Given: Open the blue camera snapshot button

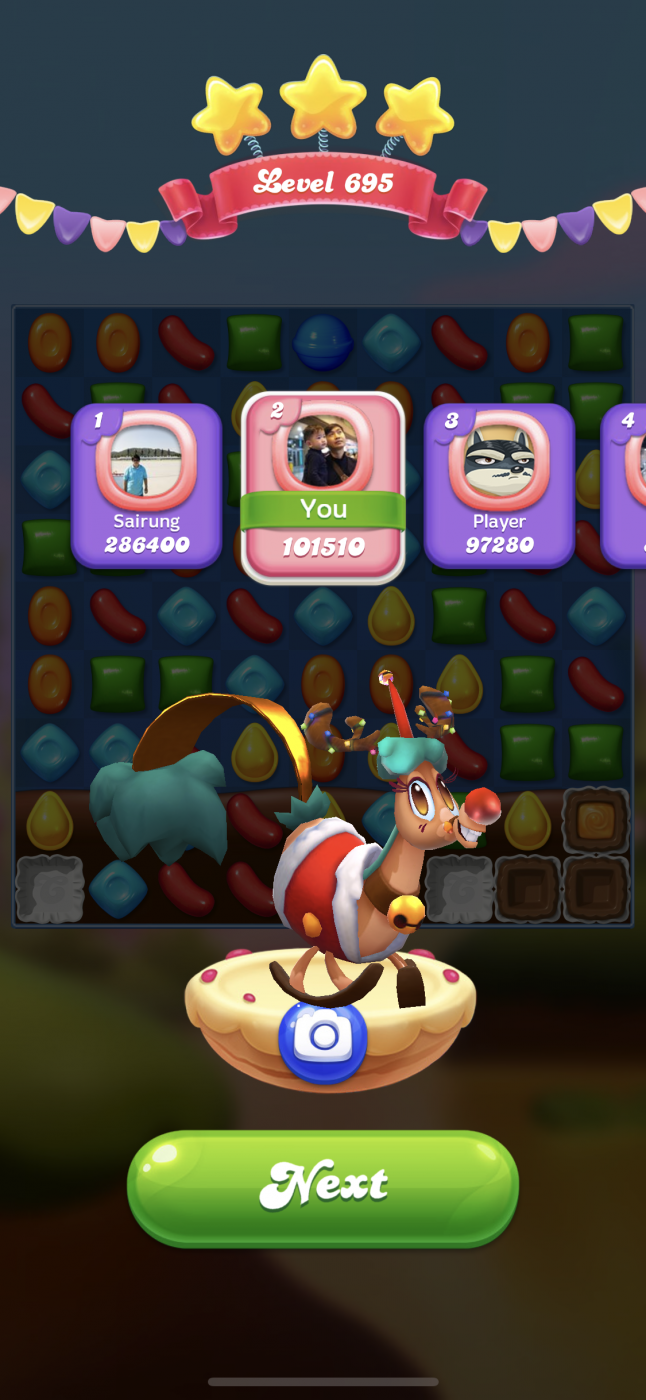Looking at the screenshot, I should coord(322,1040).
